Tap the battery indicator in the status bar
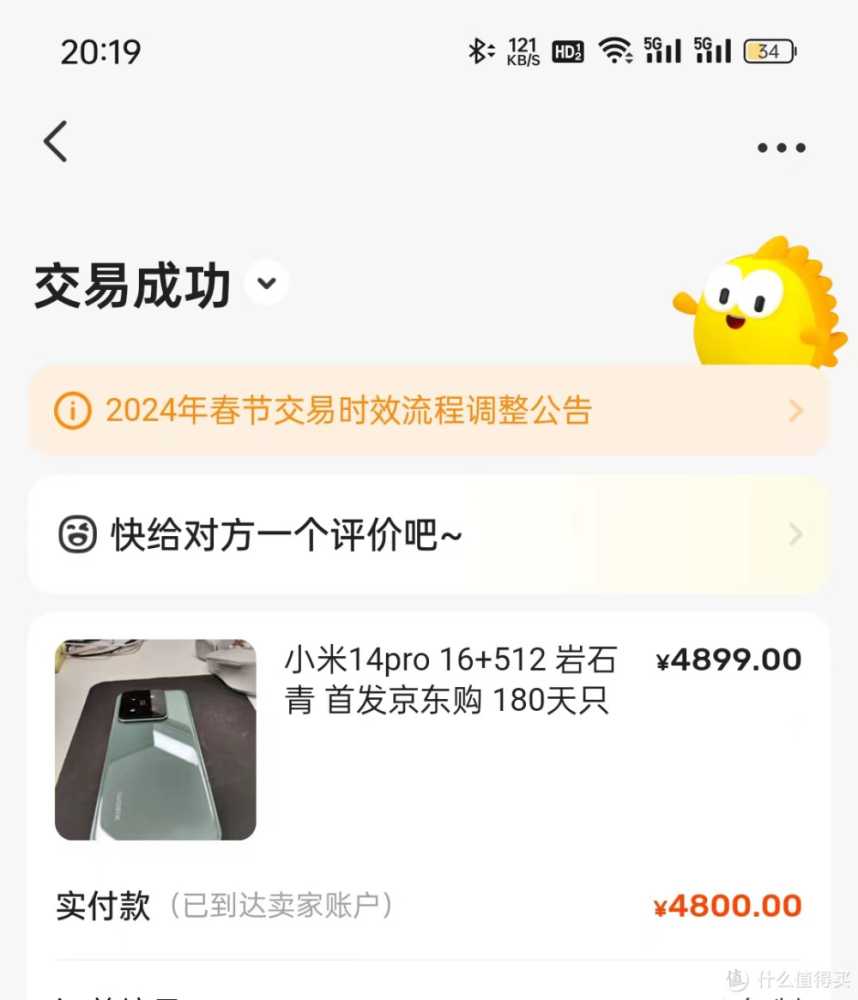The width and height of the screenshot is (858, 1000). tap(770, 49)
